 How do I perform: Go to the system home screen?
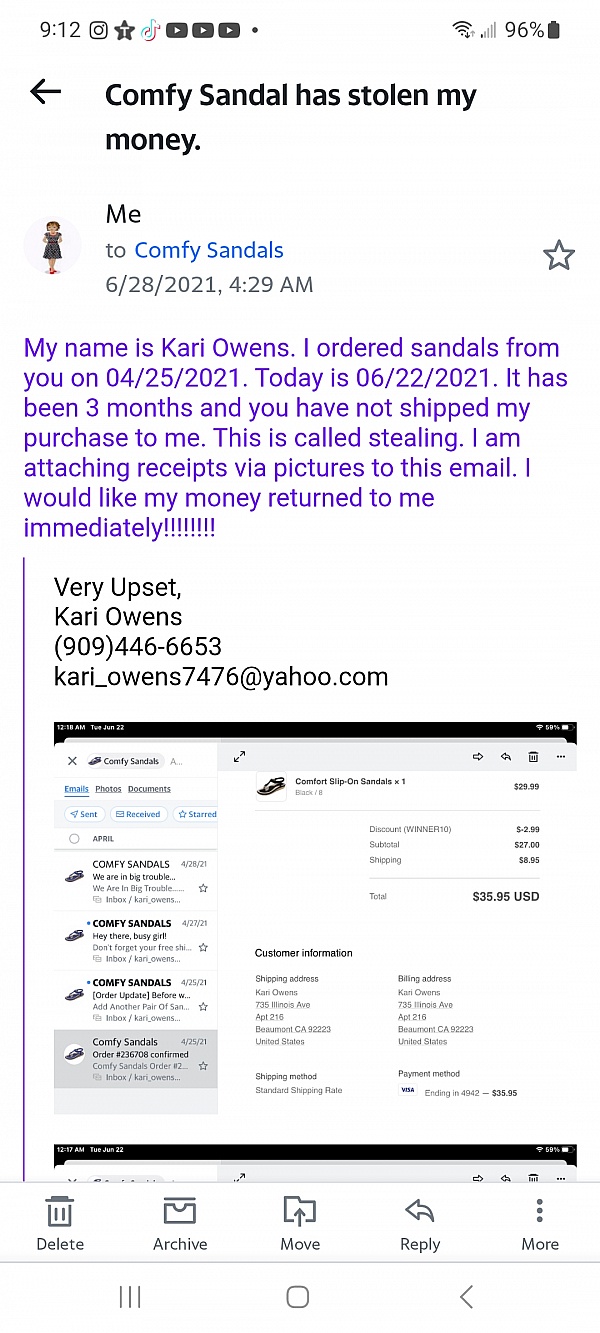coord(297,1297)
